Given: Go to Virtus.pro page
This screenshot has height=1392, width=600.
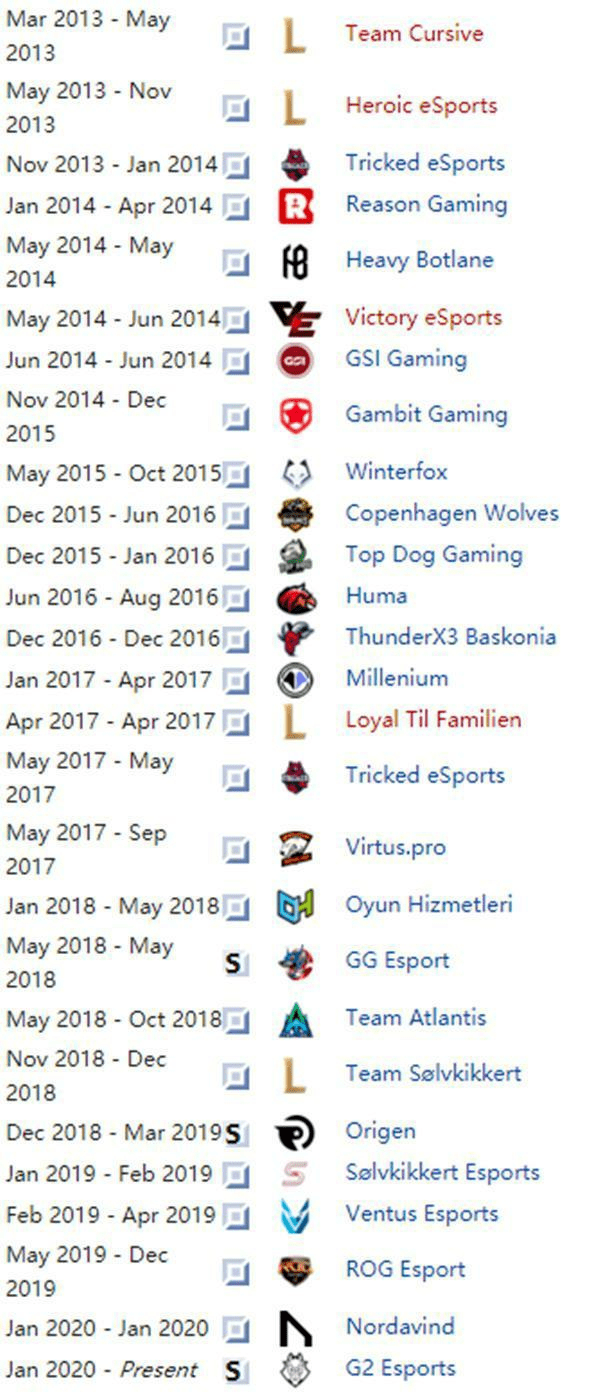Looking at the screenshot, I should (395, 848).
